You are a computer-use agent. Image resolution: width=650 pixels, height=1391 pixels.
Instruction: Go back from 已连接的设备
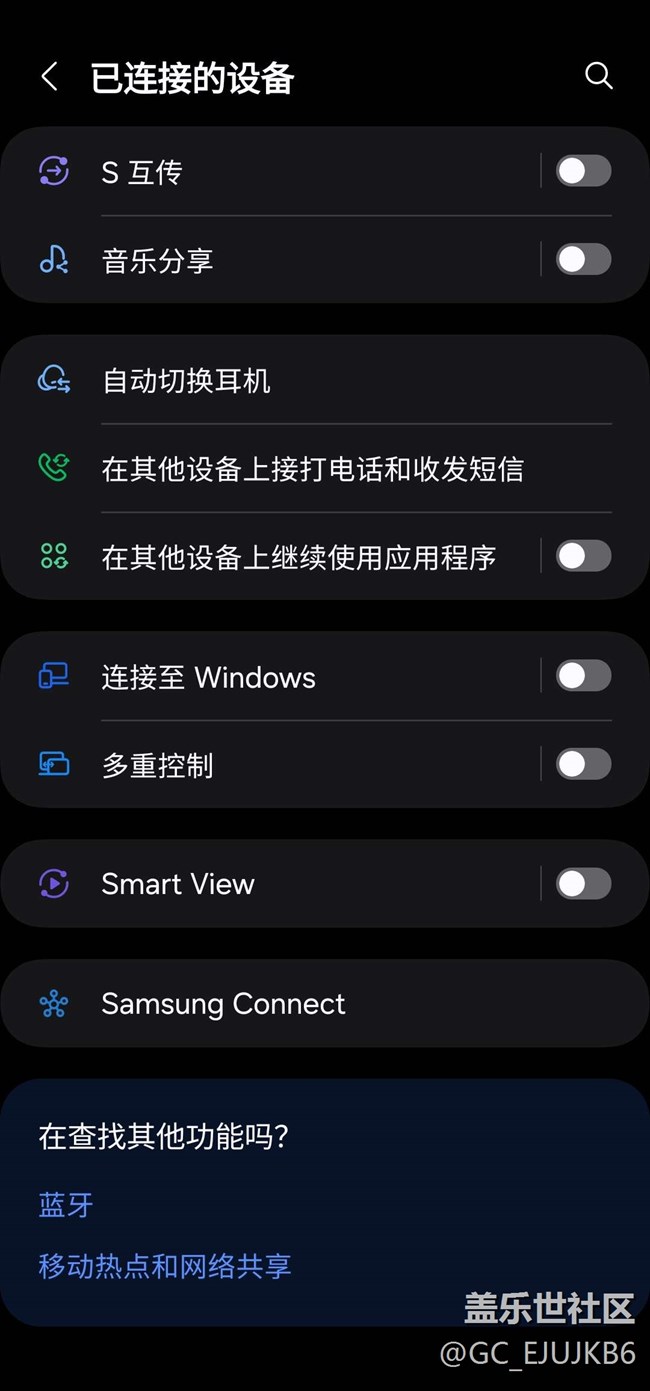[x=50, y=77]
